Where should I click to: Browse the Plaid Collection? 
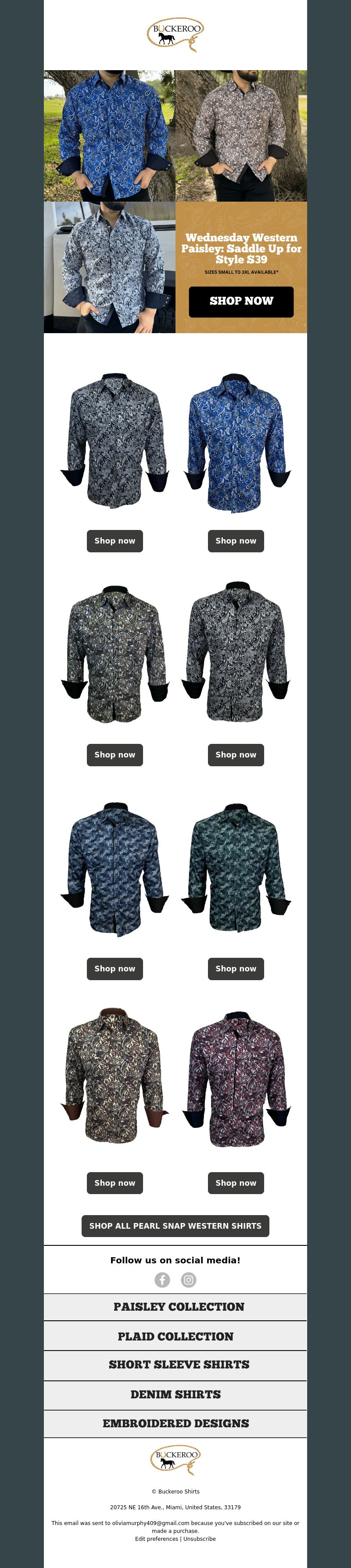click(175, 1337)
